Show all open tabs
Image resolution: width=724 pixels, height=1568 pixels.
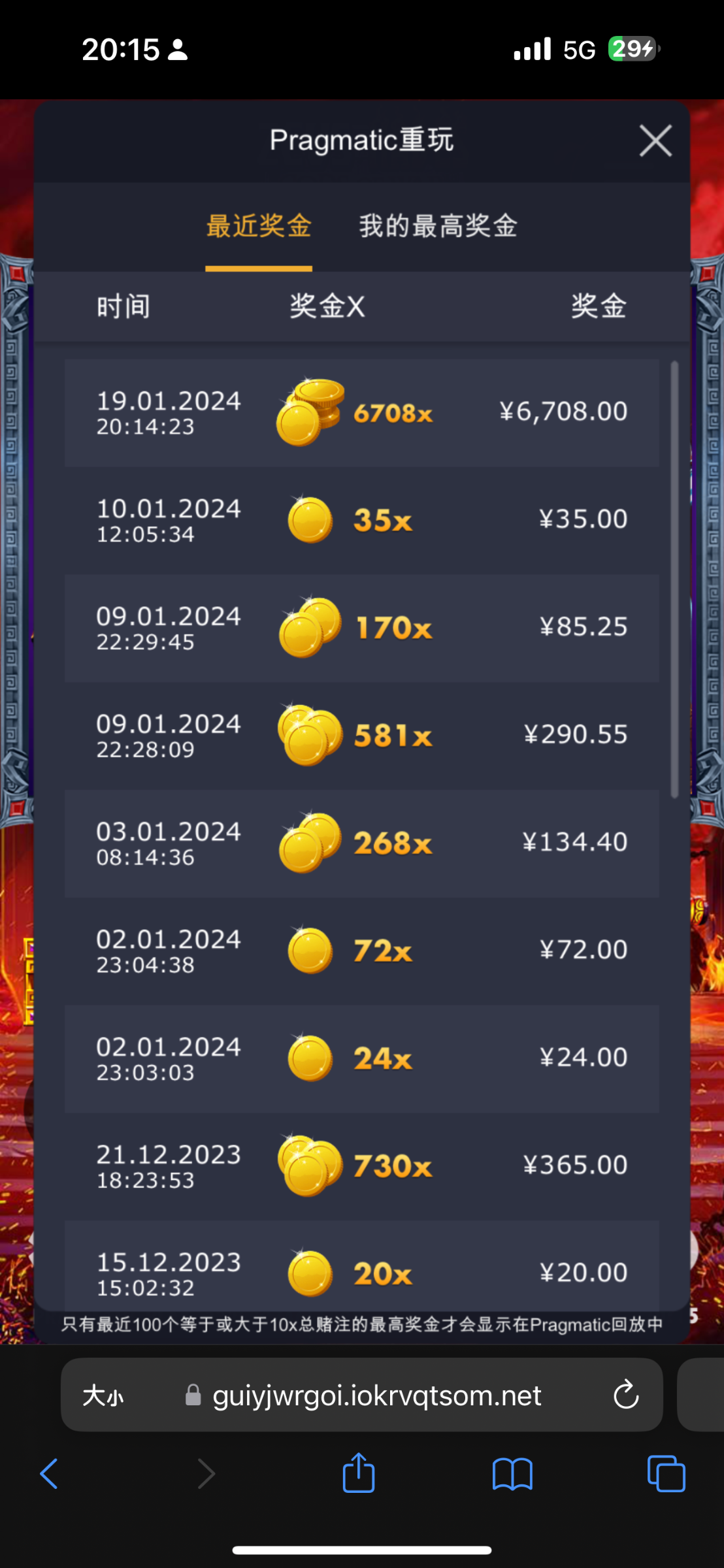click(666, 1474)
